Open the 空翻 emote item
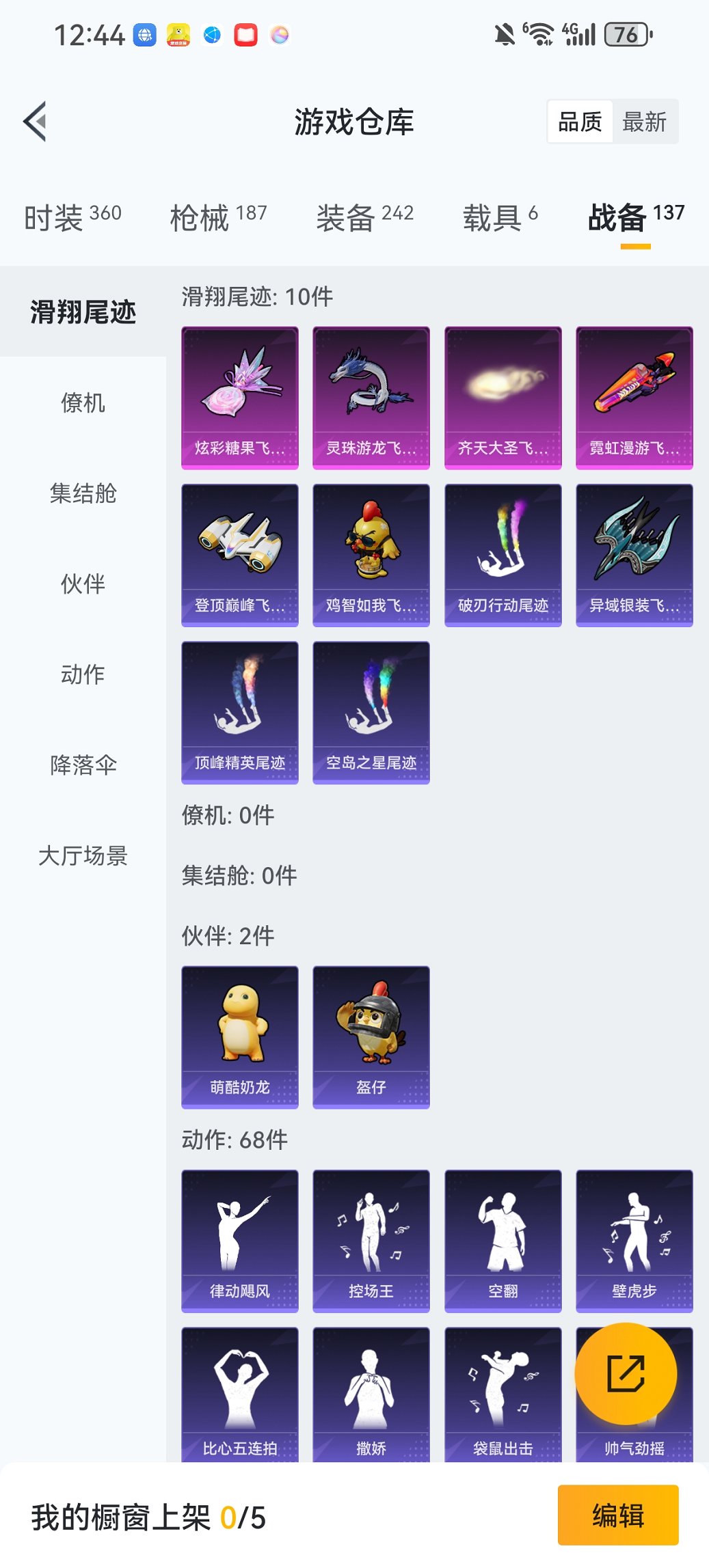 pyautogui.click(x=503, y=1241)
